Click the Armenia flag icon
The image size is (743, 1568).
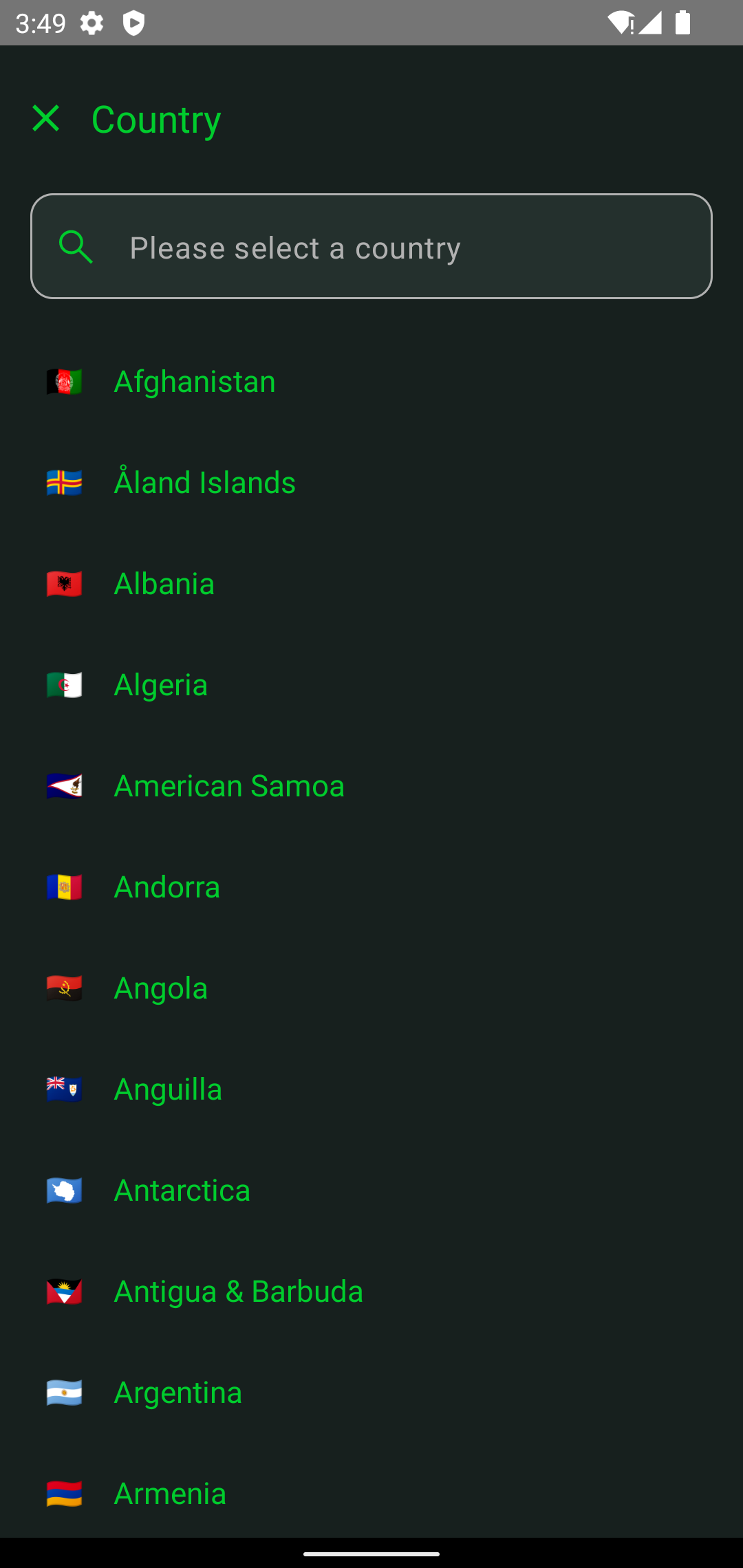pyautogui.click(x=64, y=1493)
